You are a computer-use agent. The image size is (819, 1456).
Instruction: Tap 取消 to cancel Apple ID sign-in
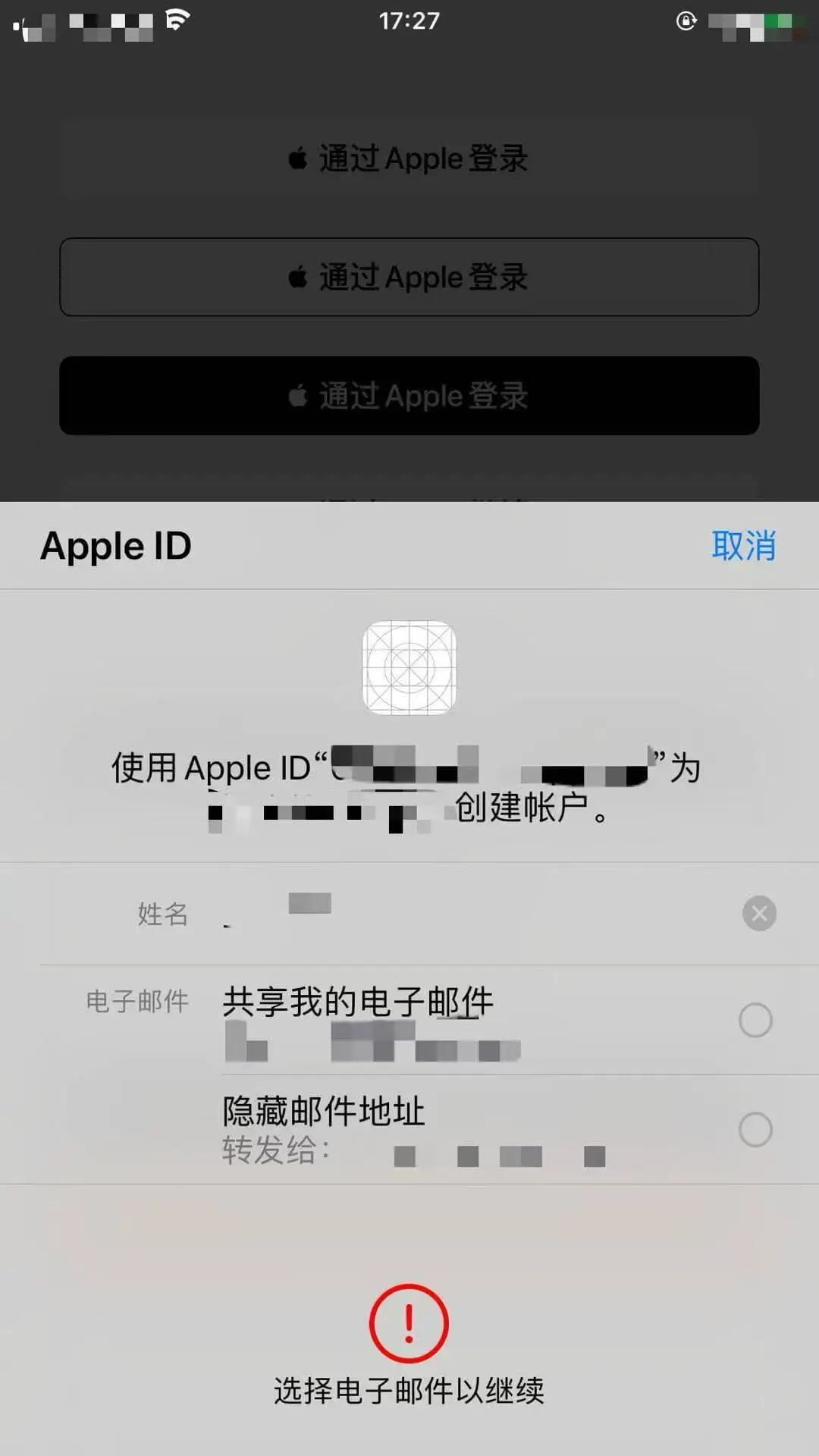tap(743, 546)
